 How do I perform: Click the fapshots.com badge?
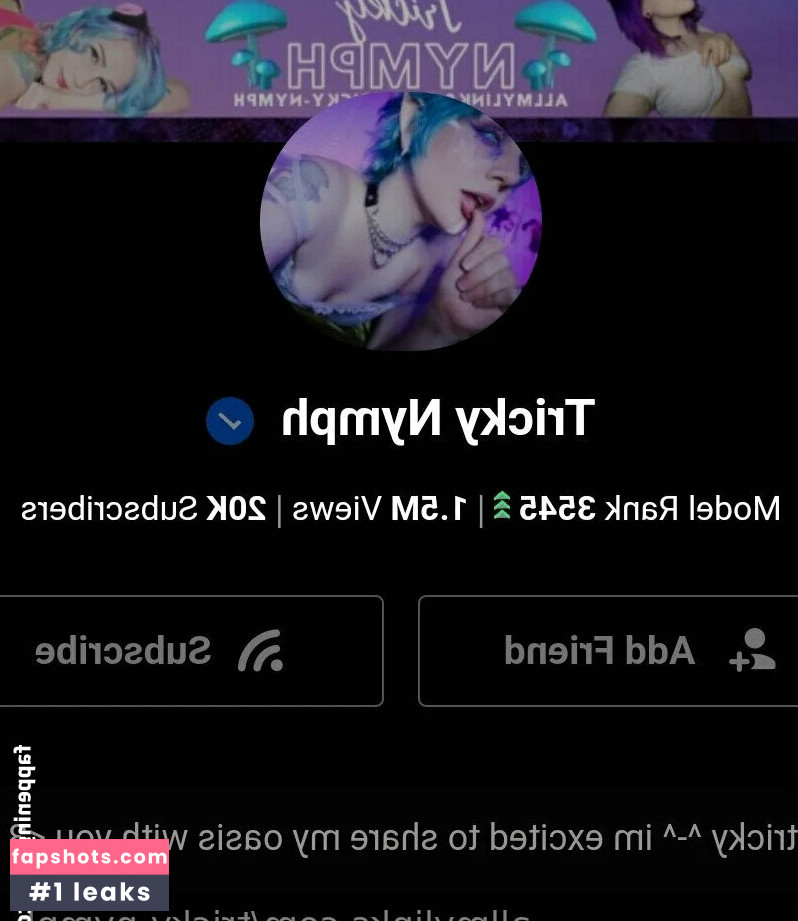(x=89, y=857)
